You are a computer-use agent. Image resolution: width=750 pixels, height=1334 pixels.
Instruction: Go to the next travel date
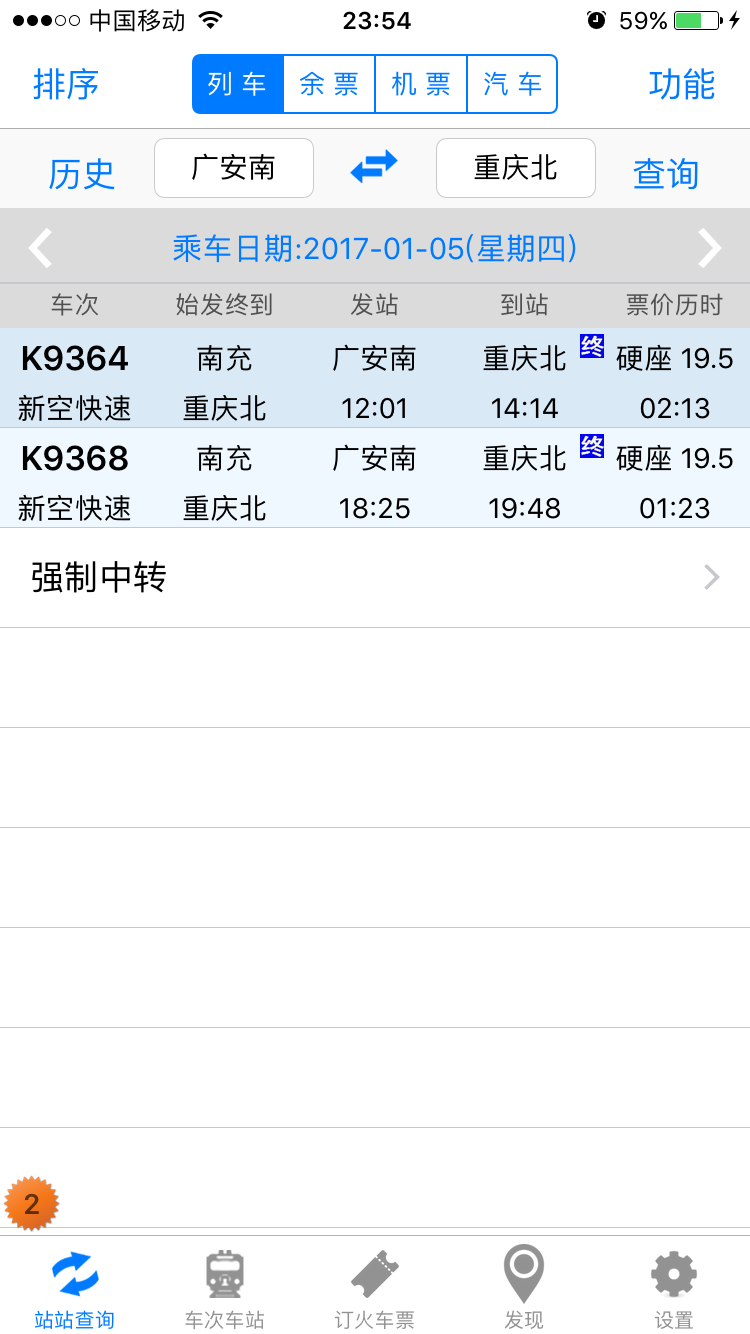click(709, 248)
